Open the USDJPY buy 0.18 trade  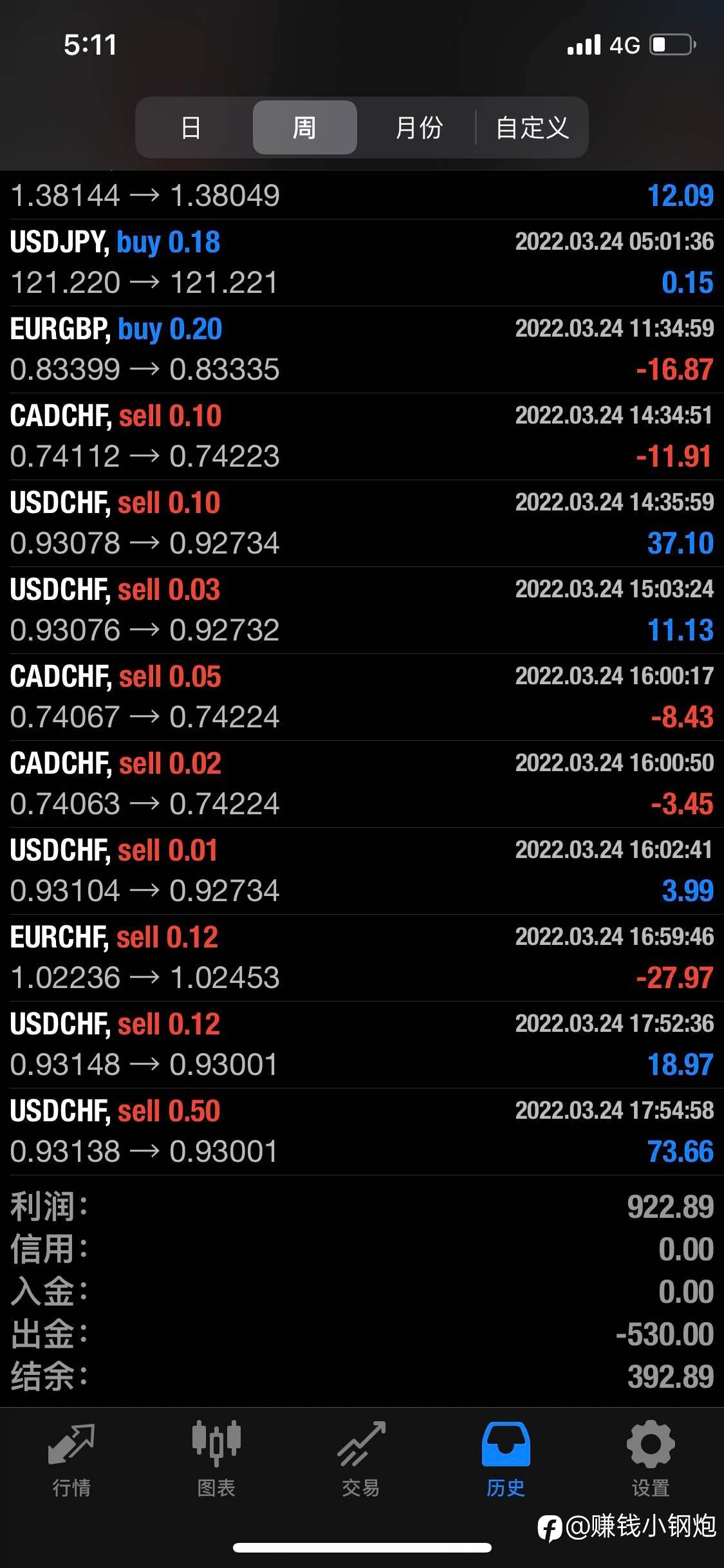click(x=362, y=263)
